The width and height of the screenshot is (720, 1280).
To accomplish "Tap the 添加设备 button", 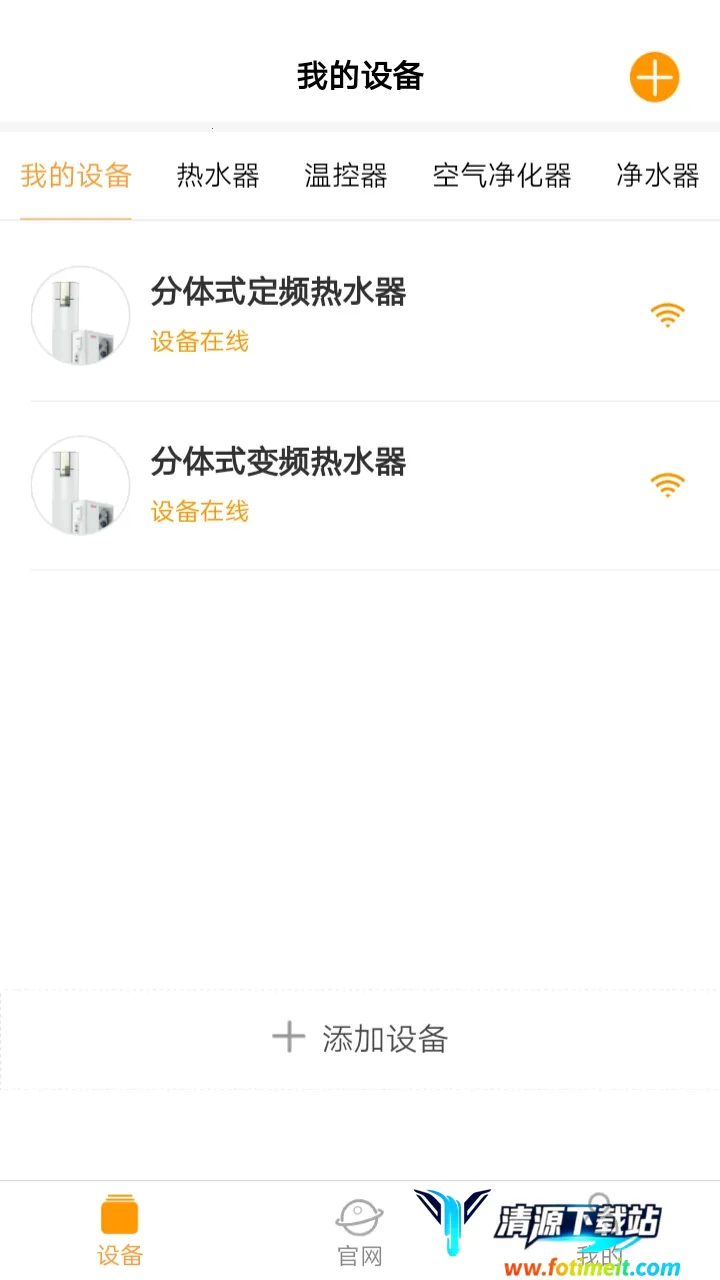I will point(360,1038).
